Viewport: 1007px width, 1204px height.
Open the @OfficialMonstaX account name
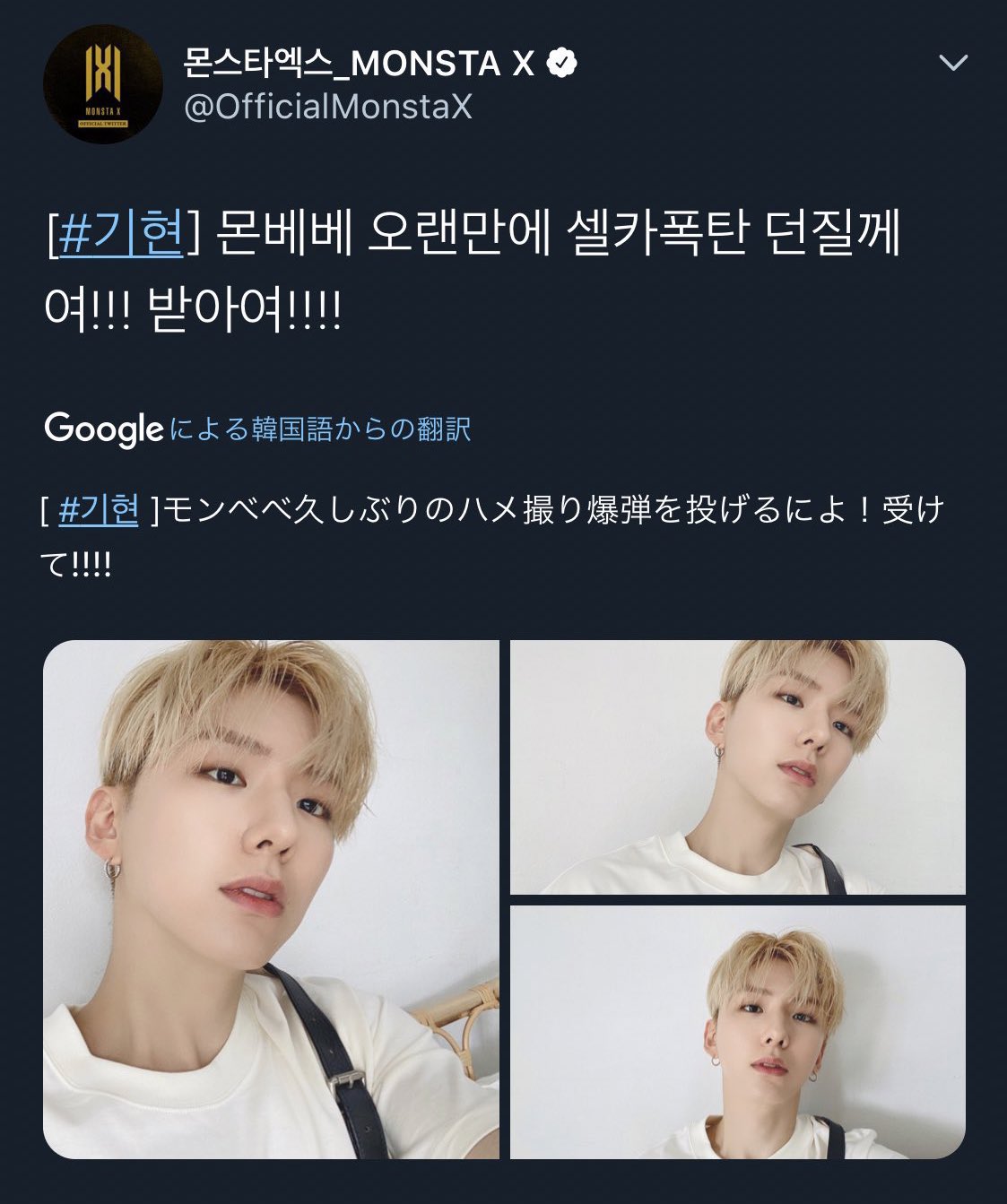click(327, 108)
